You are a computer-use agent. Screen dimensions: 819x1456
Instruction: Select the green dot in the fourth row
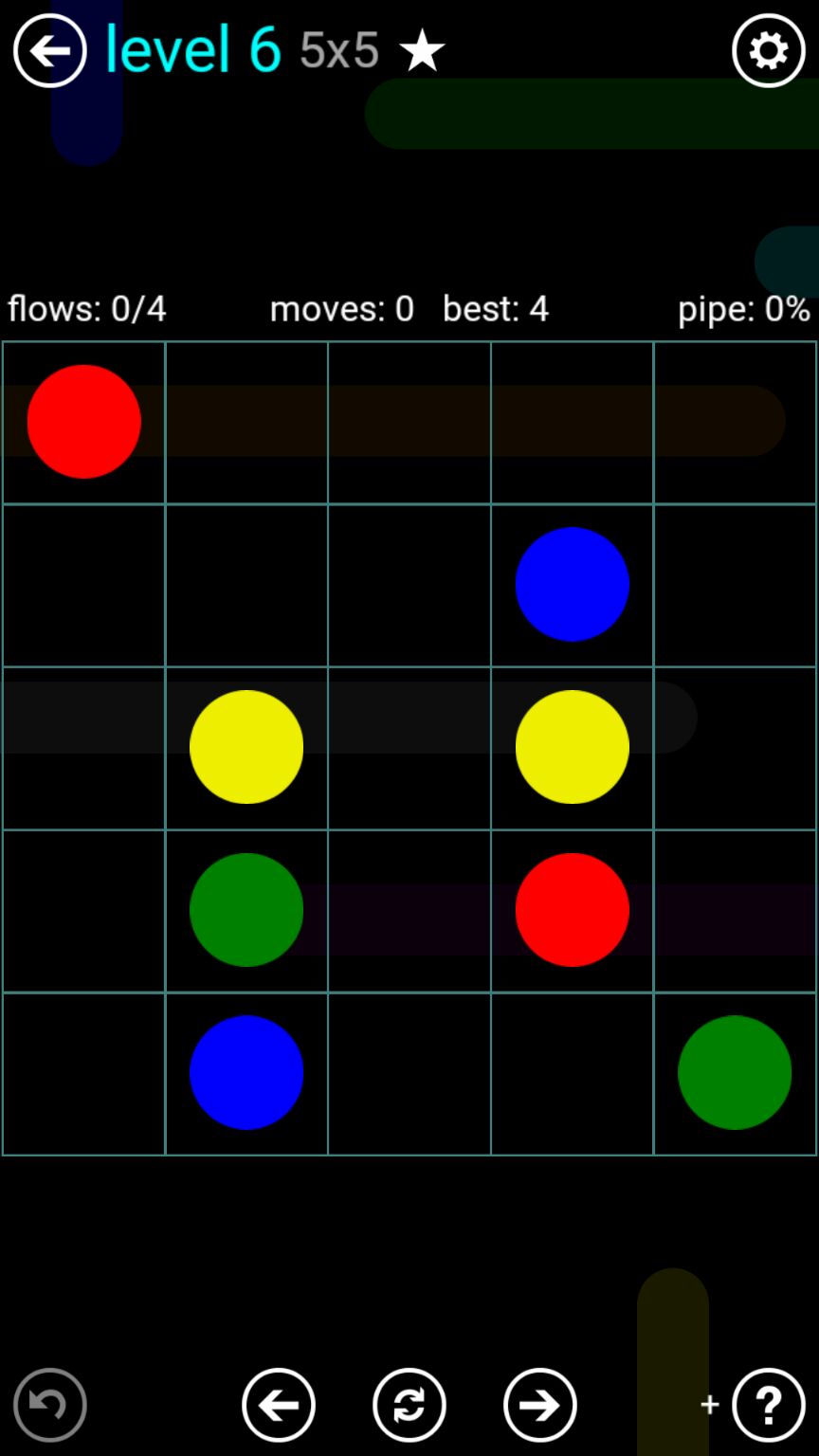point(246,910)
